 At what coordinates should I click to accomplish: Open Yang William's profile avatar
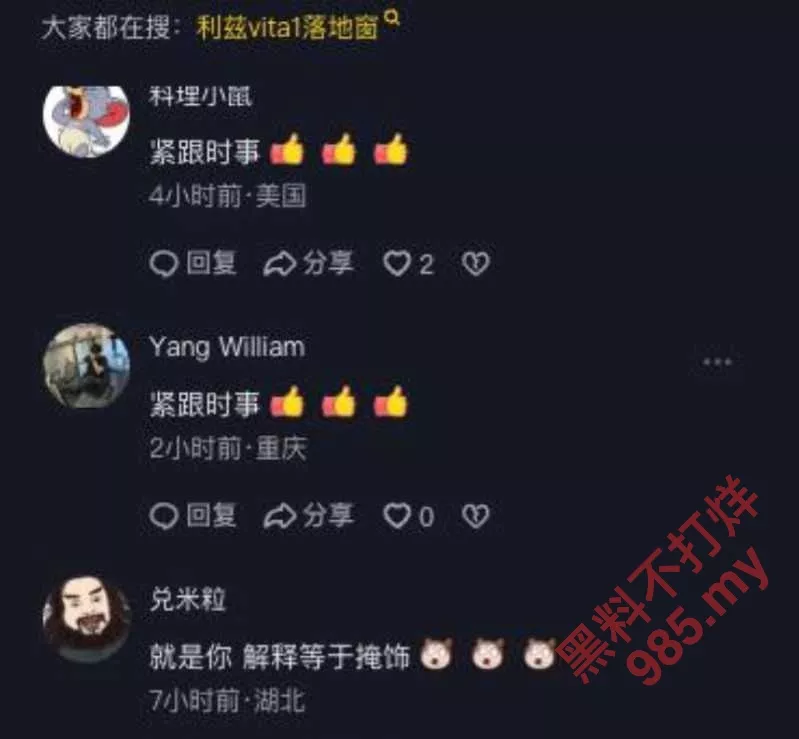pyautogui.click(x=86, y=366)
